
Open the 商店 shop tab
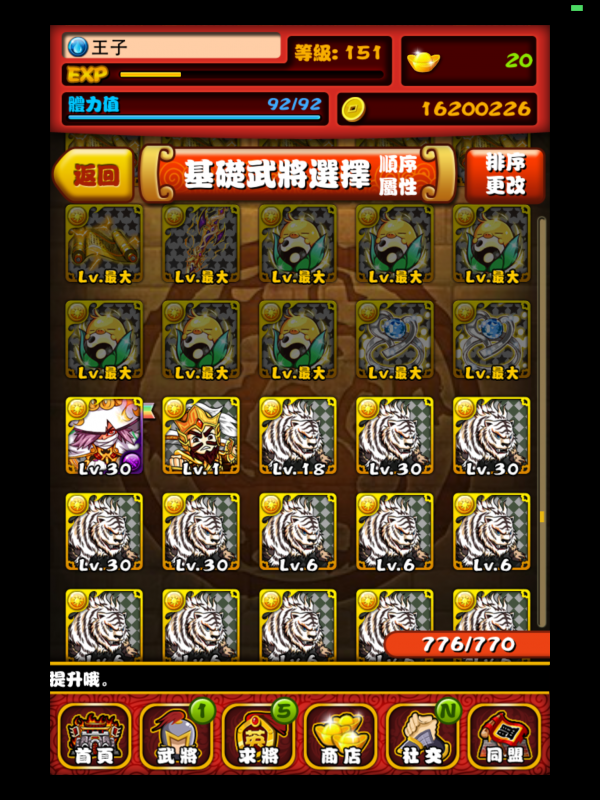(340, 737)
